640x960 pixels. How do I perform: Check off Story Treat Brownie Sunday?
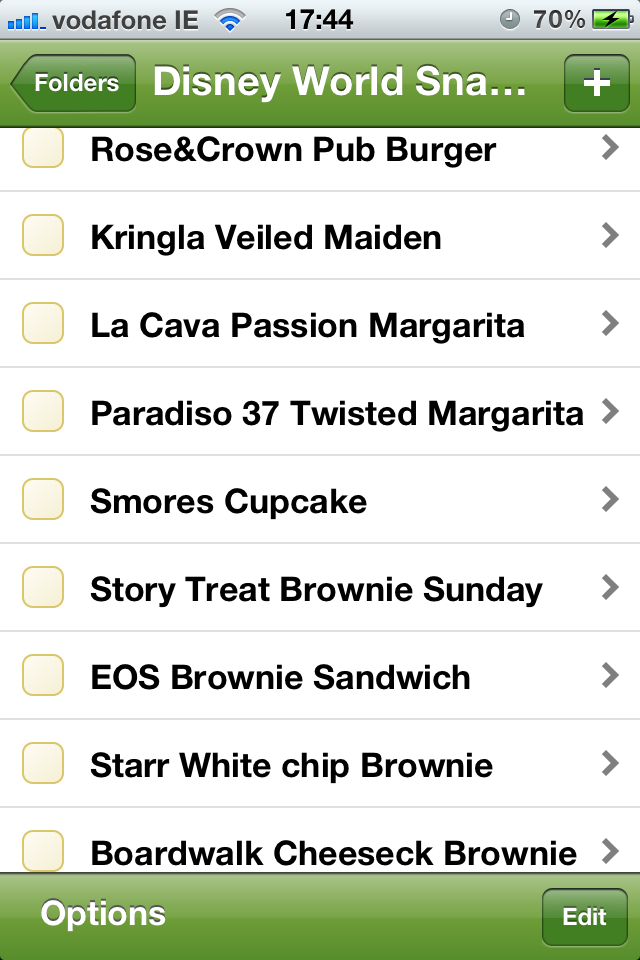43,589
